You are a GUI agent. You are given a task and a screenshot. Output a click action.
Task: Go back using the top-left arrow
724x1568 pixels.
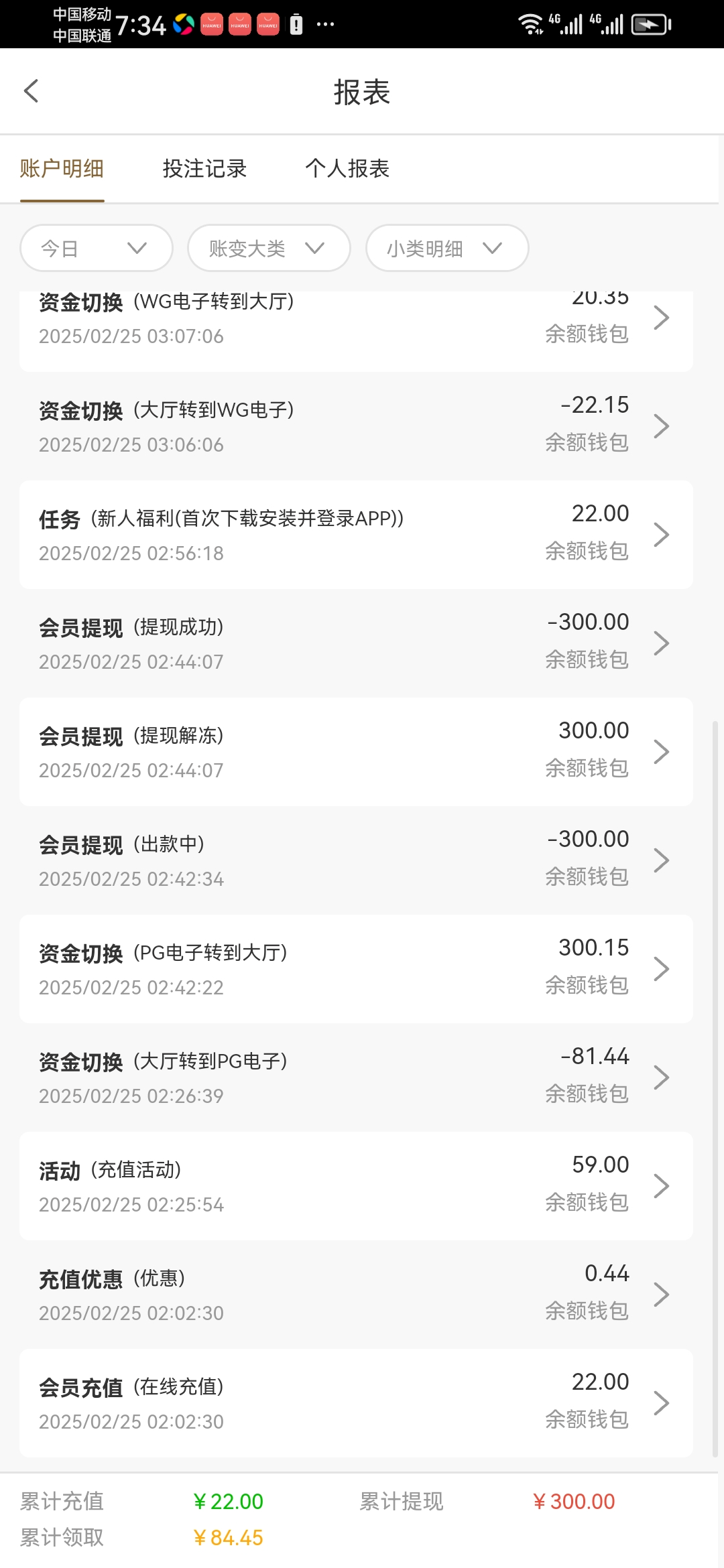(32, 91)
